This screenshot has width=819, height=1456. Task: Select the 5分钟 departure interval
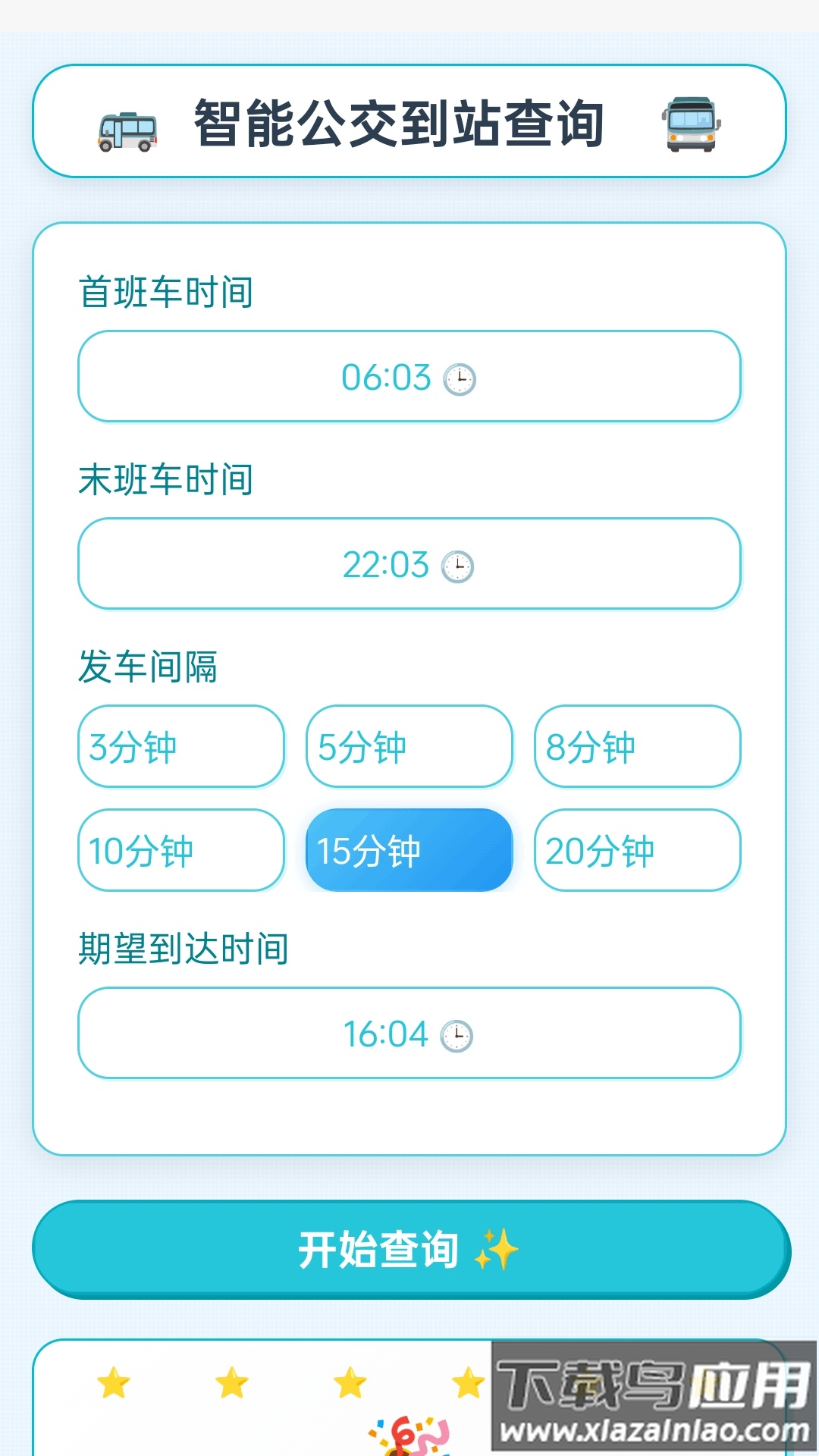coord(409,747)
